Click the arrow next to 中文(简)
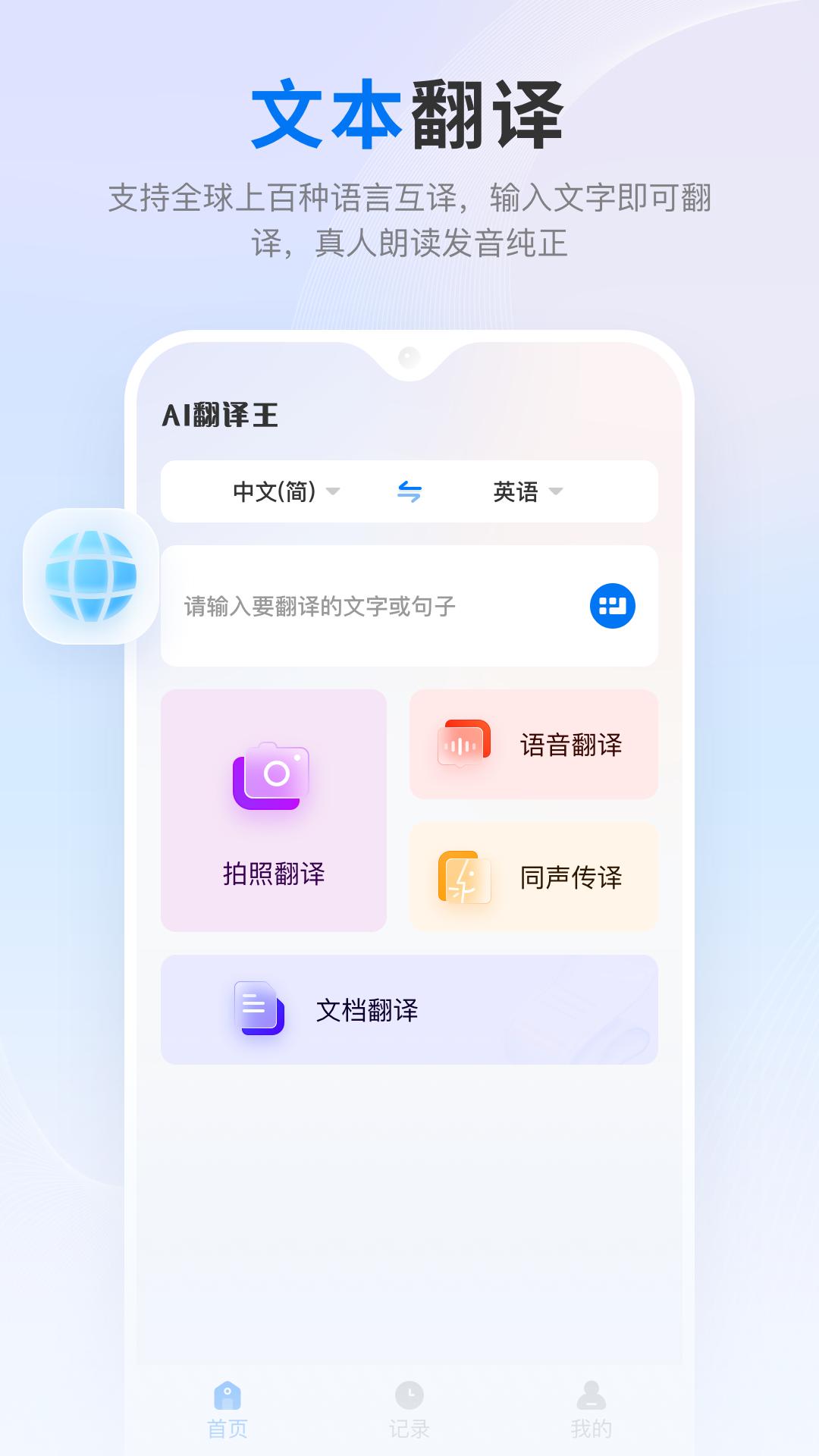 334,493
